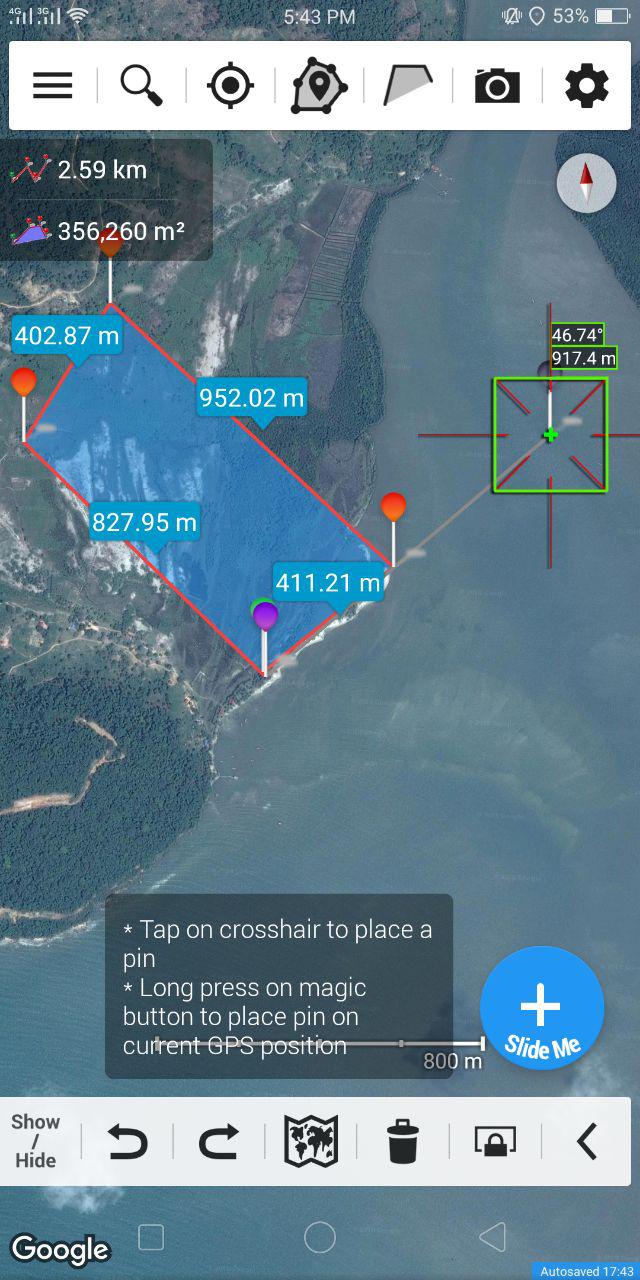Viewport: 640px width, 1280px height.
Task: Choose the area shape tool
Action: click(408, 86)
